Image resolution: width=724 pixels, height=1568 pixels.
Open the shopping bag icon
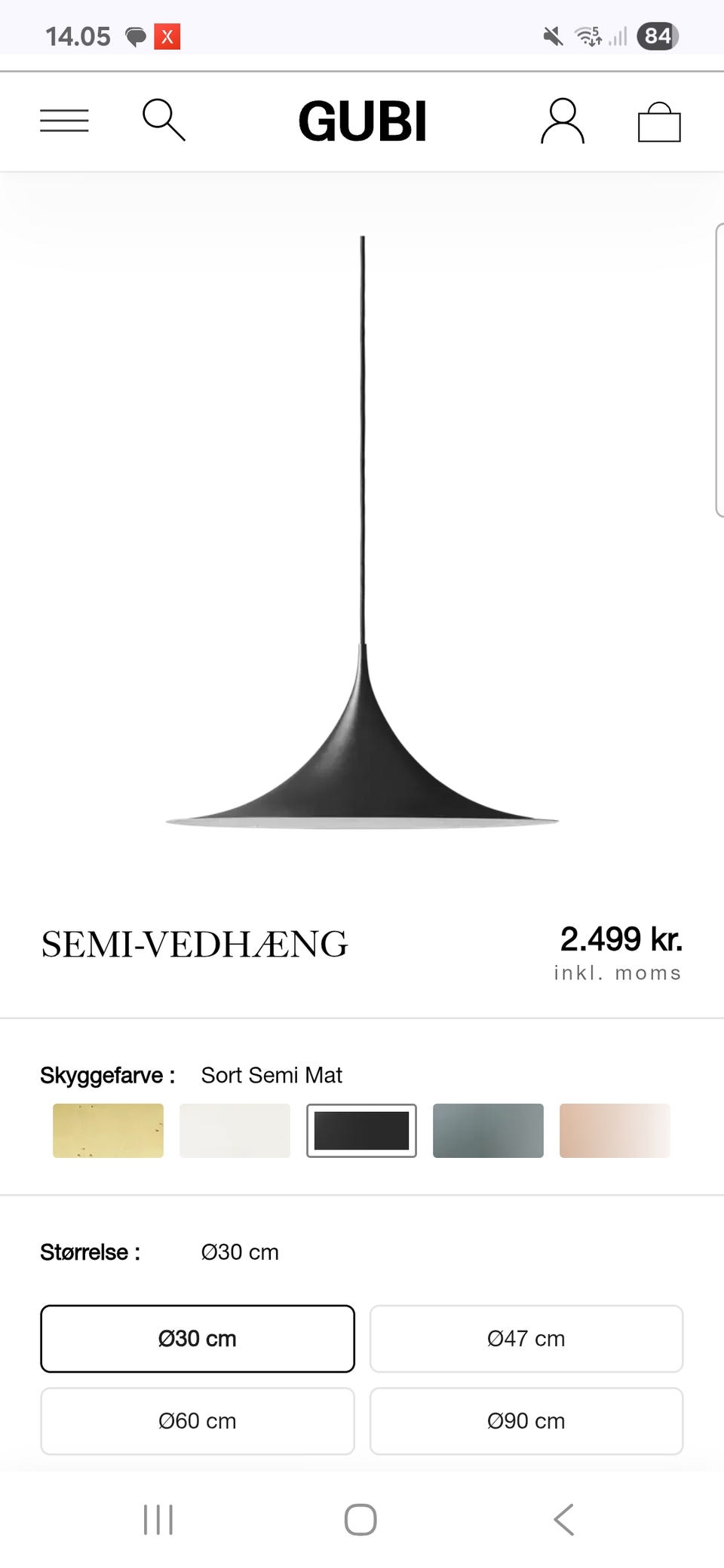pyautogui.click(x=658, y=121)
